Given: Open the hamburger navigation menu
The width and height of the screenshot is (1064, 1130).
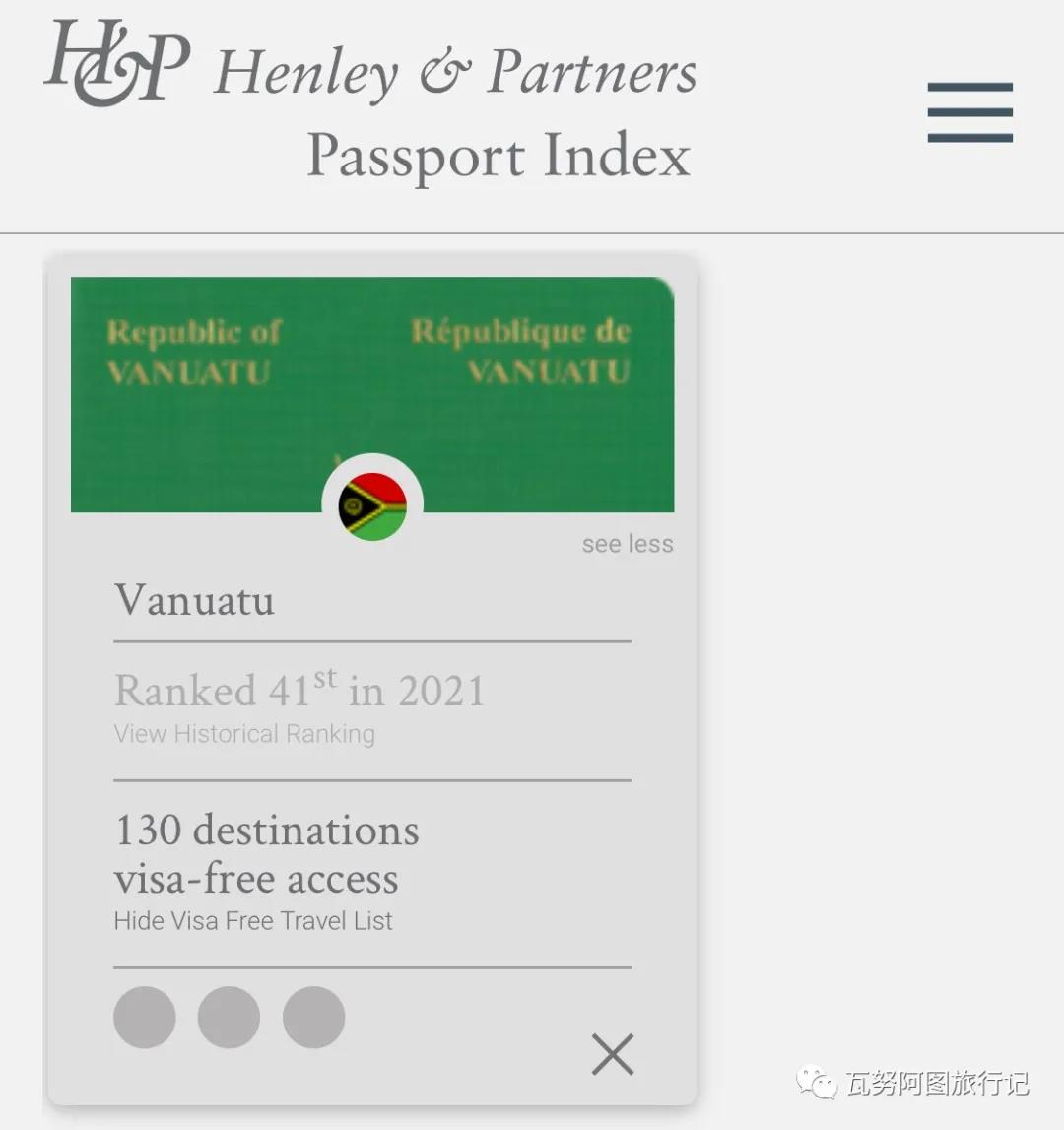Looking at the screenshot, I should click(x=969, y=112).
